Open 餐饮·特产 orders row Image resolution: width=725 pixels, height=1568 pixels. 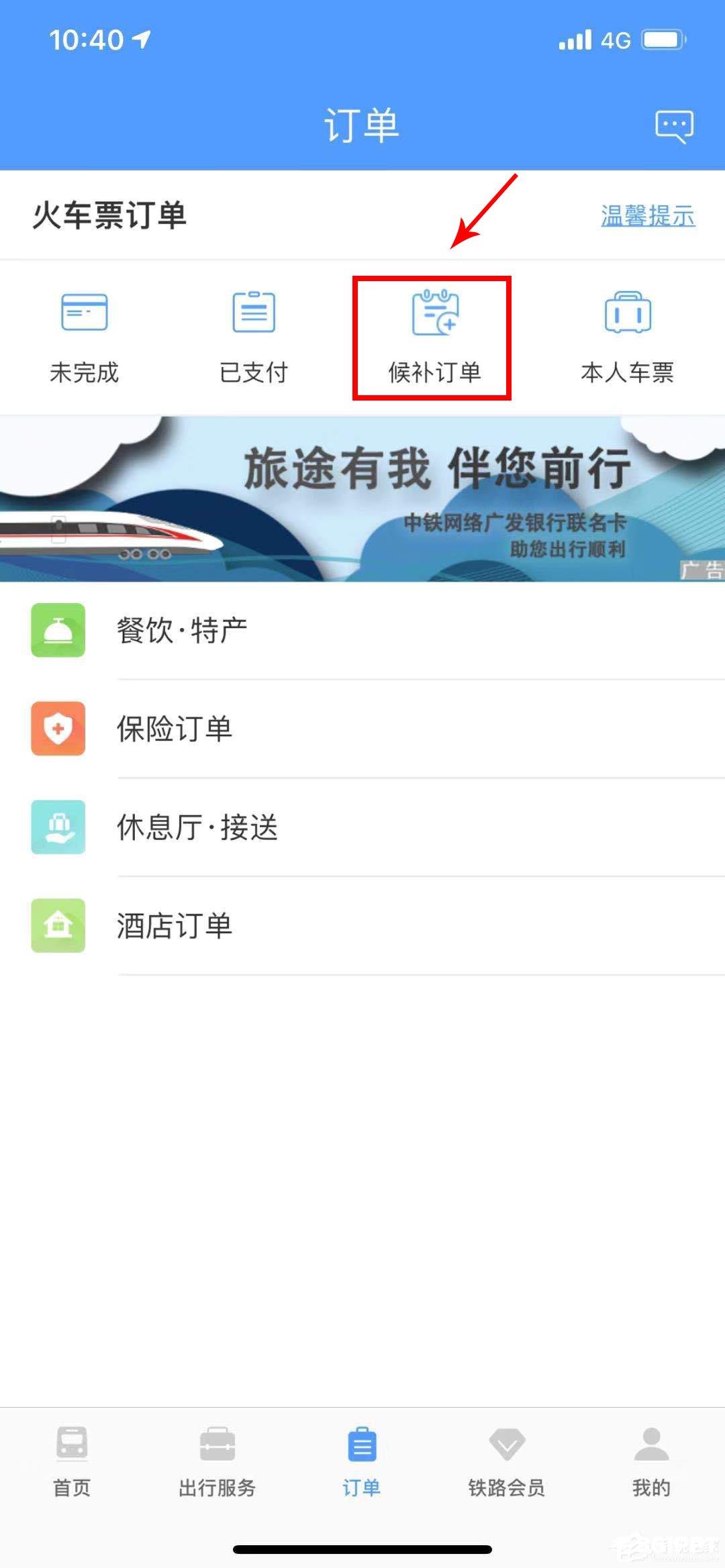click(x=362, y=630)
